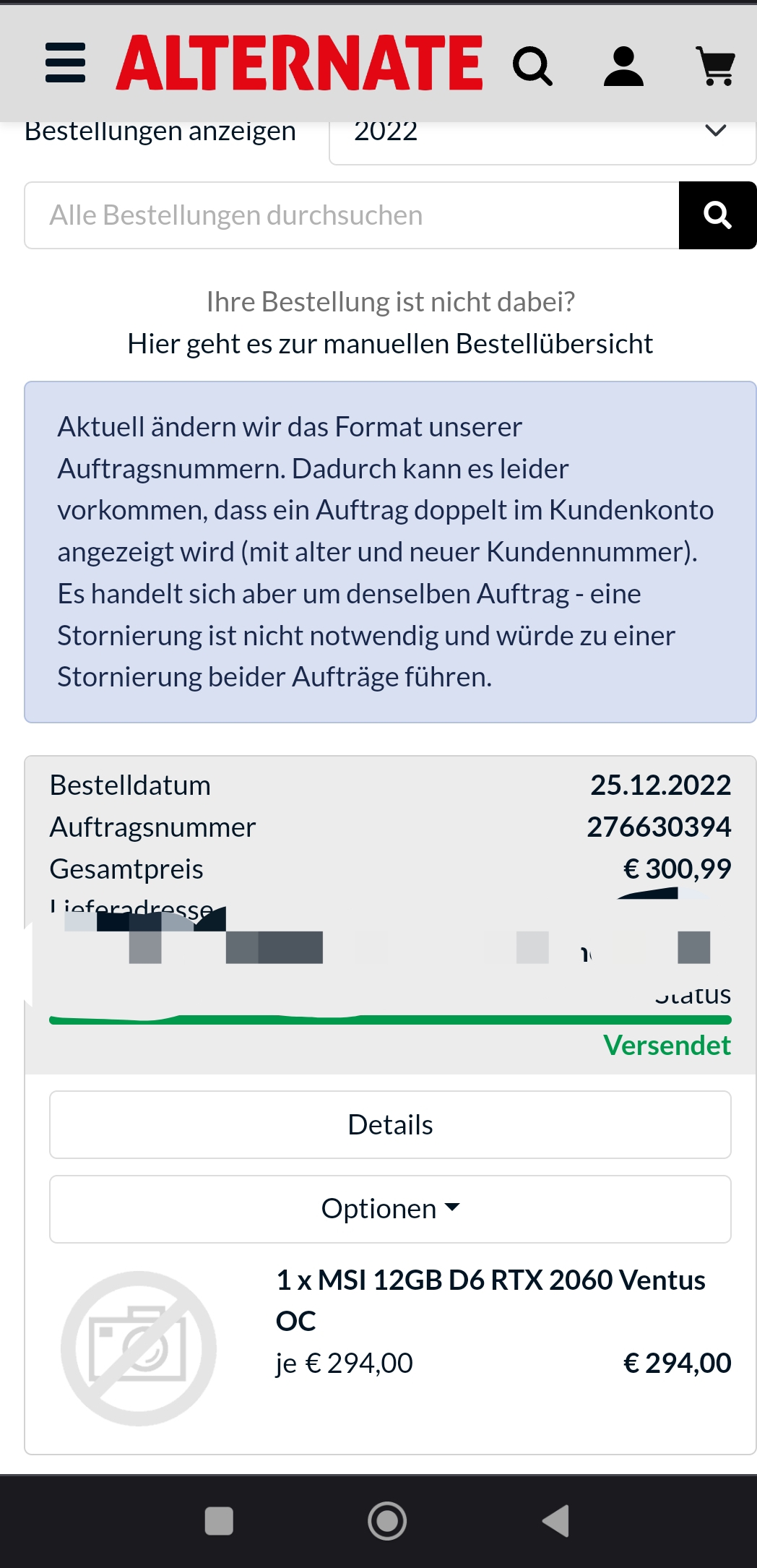Image resolution: width=757 pixels, height=1568 pixels.
Task: Tap the system home button
Action: click(387, 1521)
